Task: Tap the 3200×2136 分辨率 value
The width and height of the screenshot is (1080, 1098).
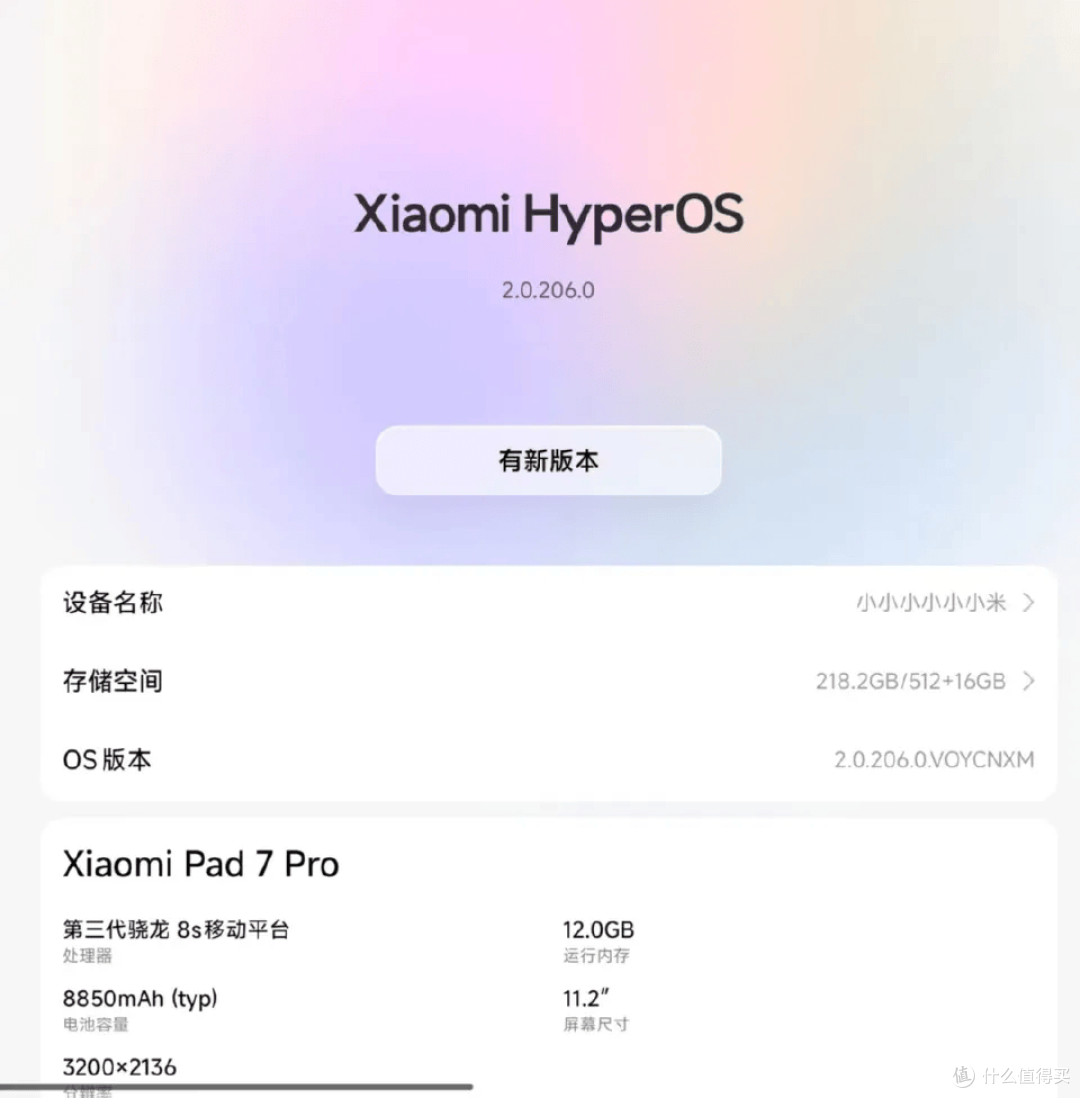Action: coord(120,1066)
